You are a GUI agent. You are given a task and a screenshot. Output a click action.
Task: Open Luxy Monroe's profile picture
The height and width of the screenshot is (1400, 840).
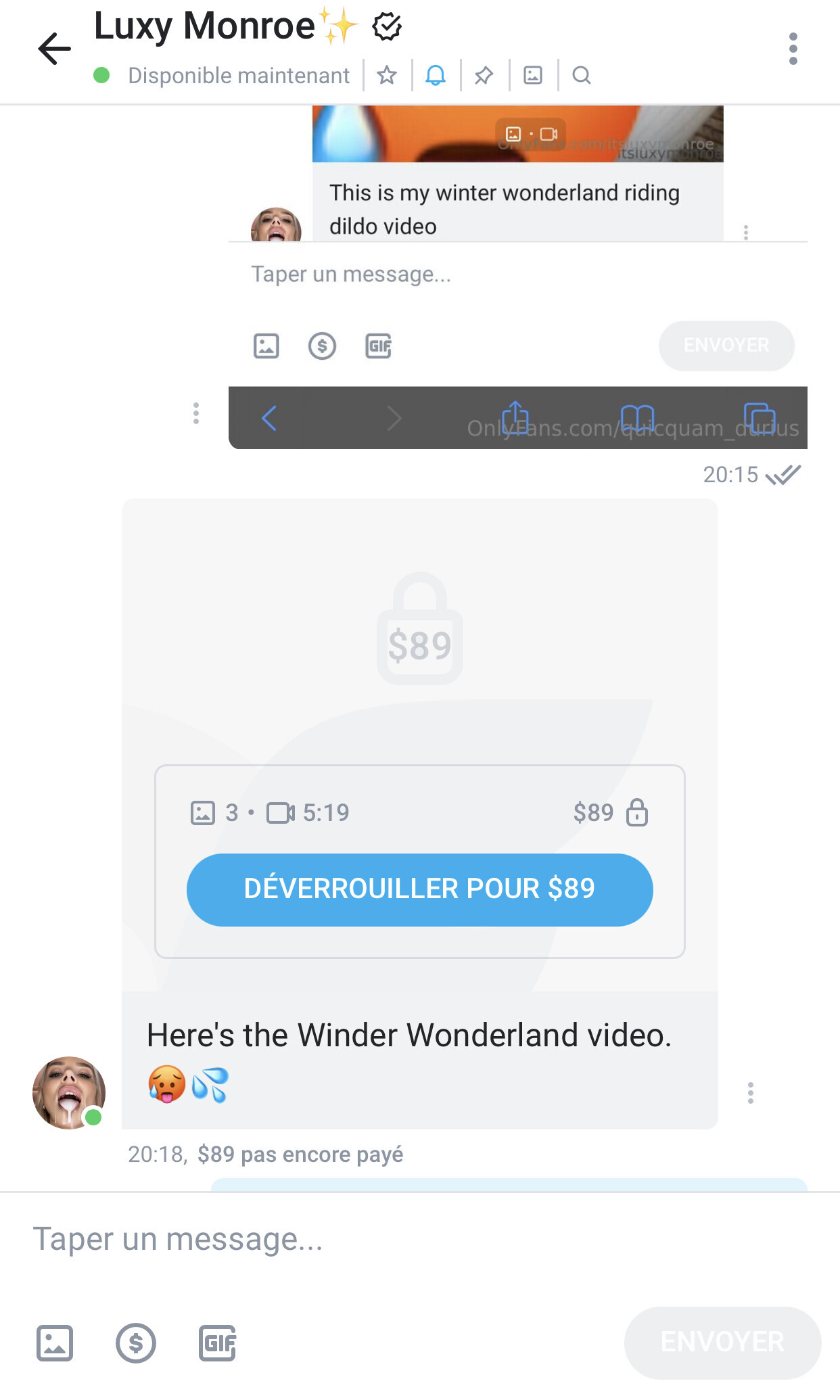pos(68,1092)
